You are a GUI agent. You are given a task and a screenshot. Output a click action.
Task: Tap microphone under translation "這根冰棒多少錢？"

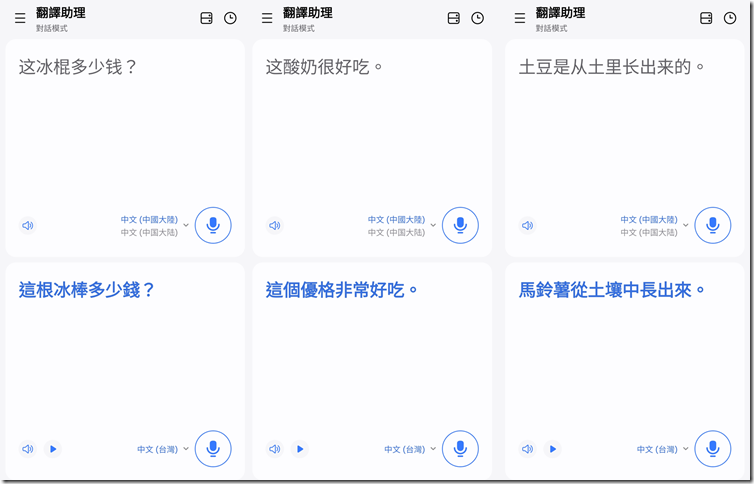point(213,449)
